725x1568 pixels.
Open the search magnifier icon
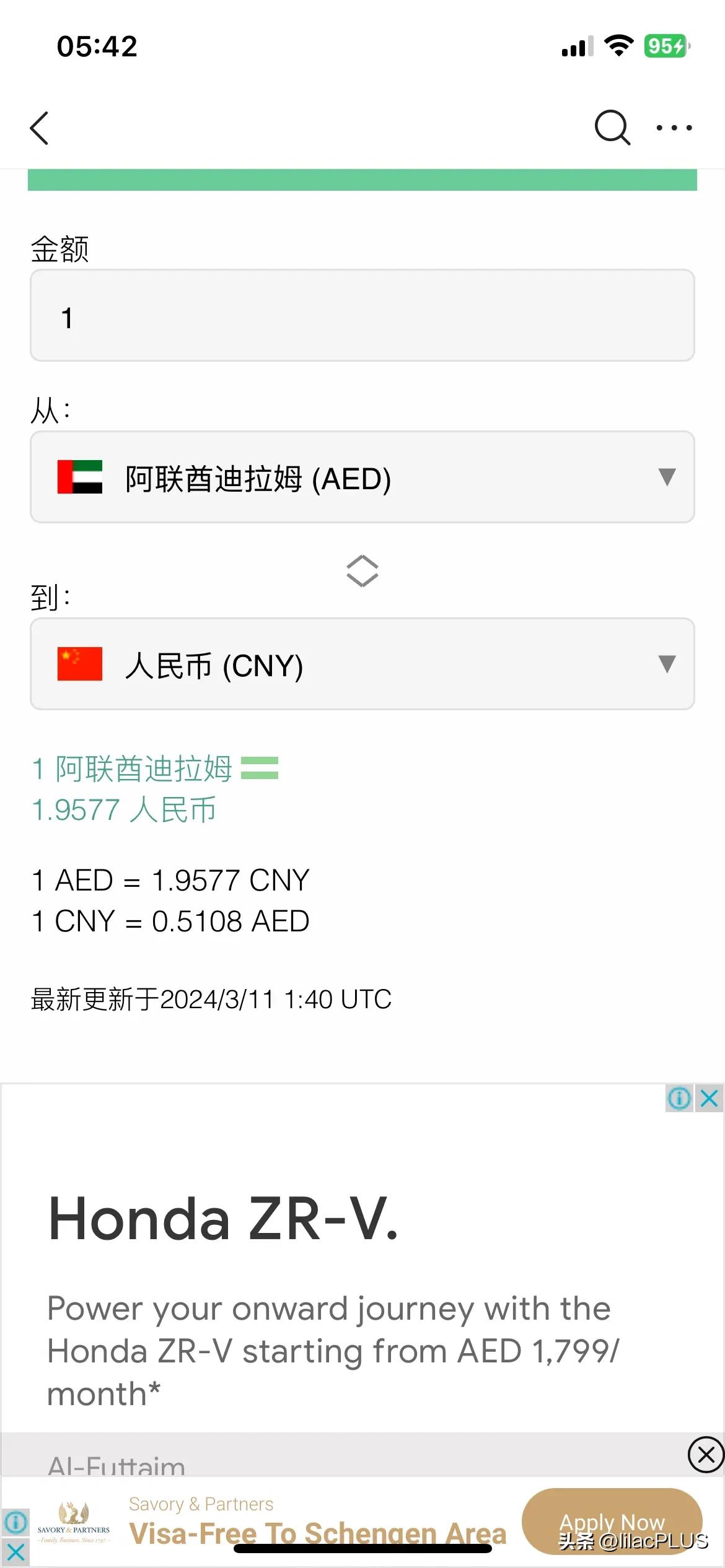[x=612, y=128]
